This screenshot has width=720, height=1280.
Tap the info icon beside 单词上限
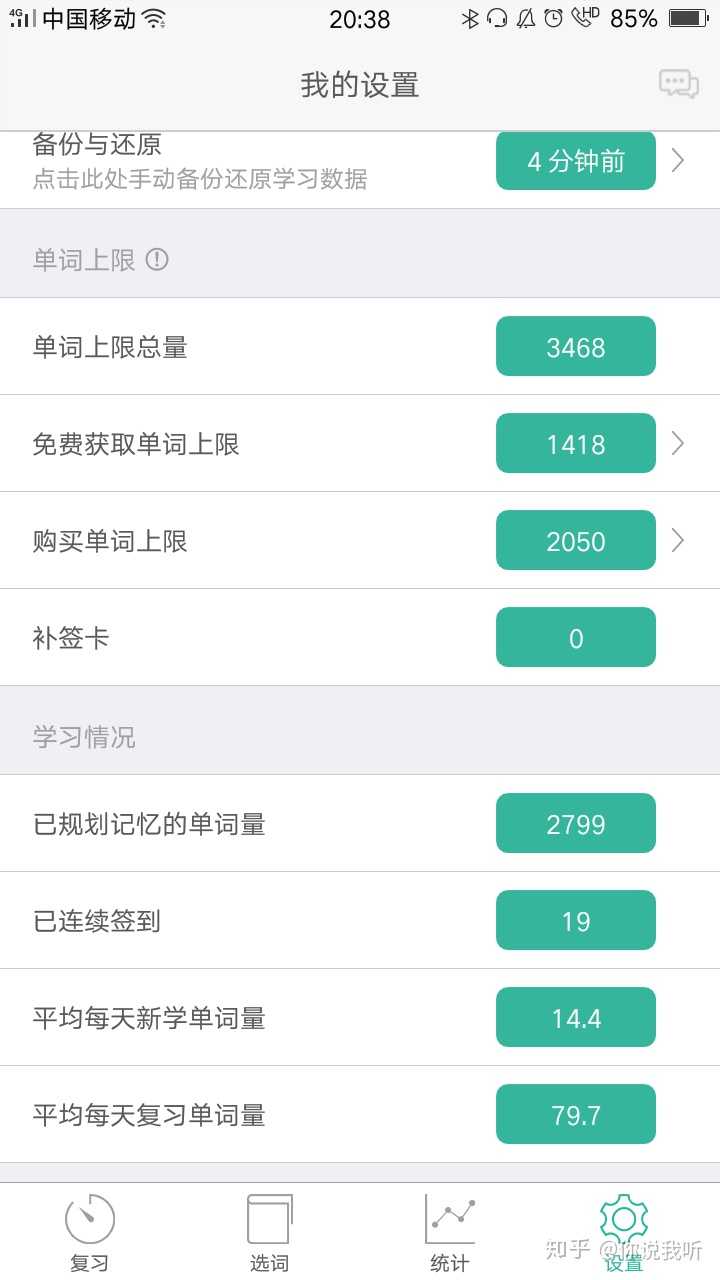coord(157,260)
